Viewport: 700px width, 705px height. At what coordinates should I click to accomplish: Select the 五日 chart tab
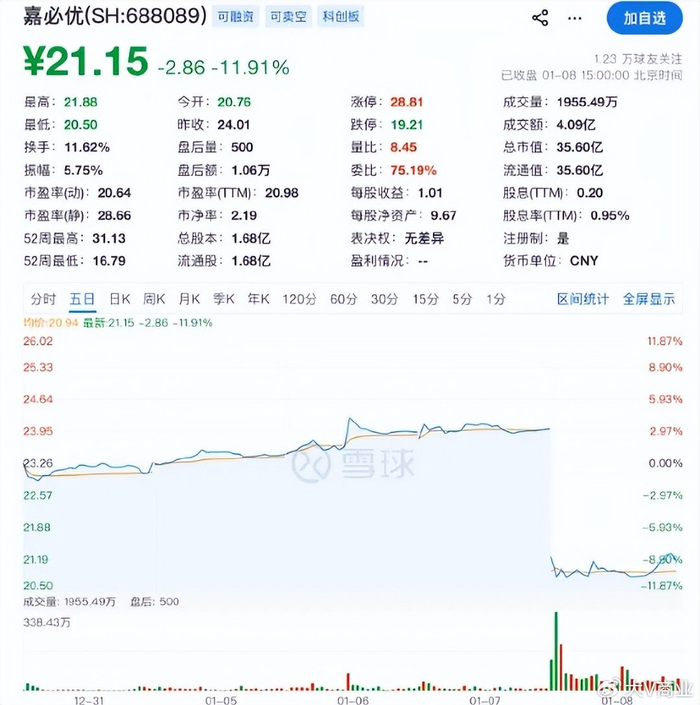(x=82, y=299)
